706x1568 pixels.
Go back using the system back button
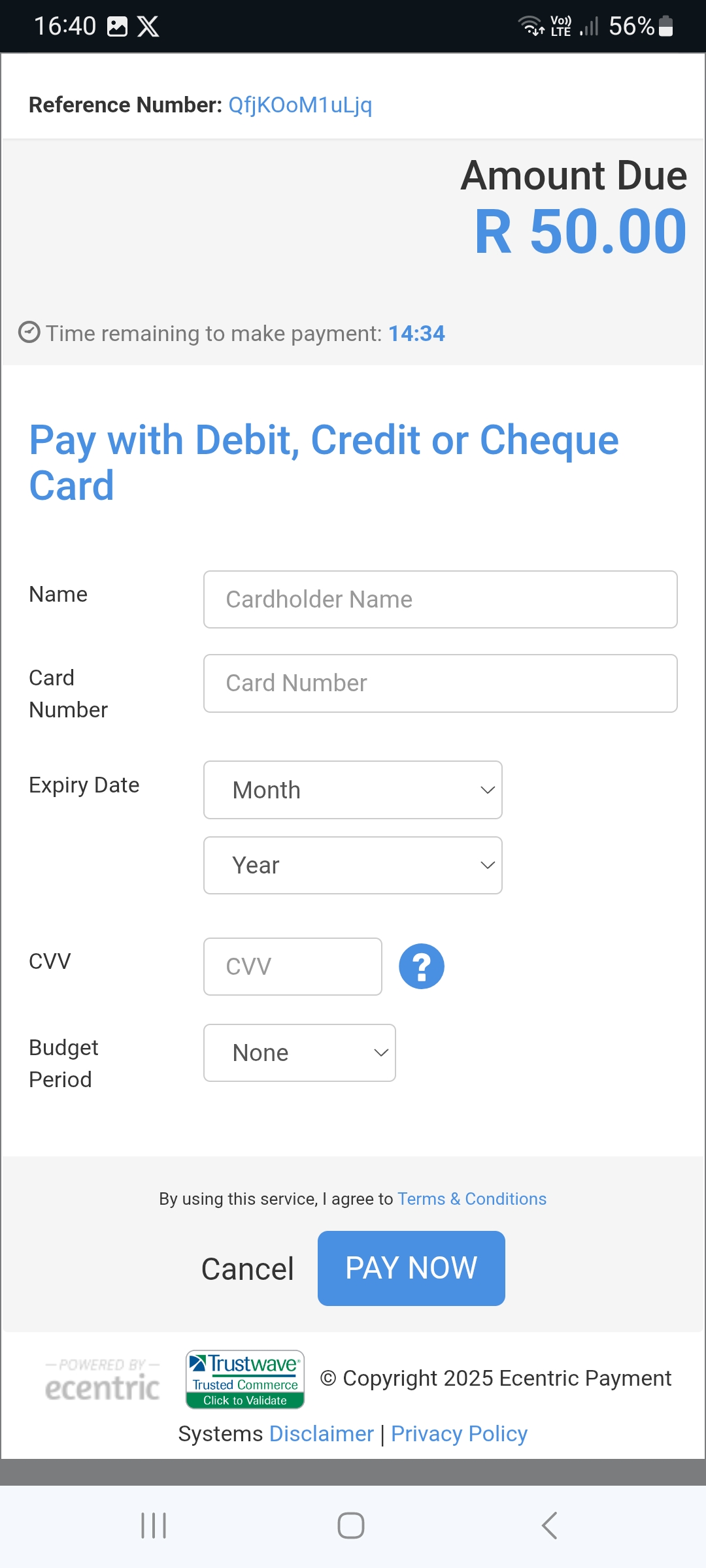pyautogui.click(x=549, y=1526)
